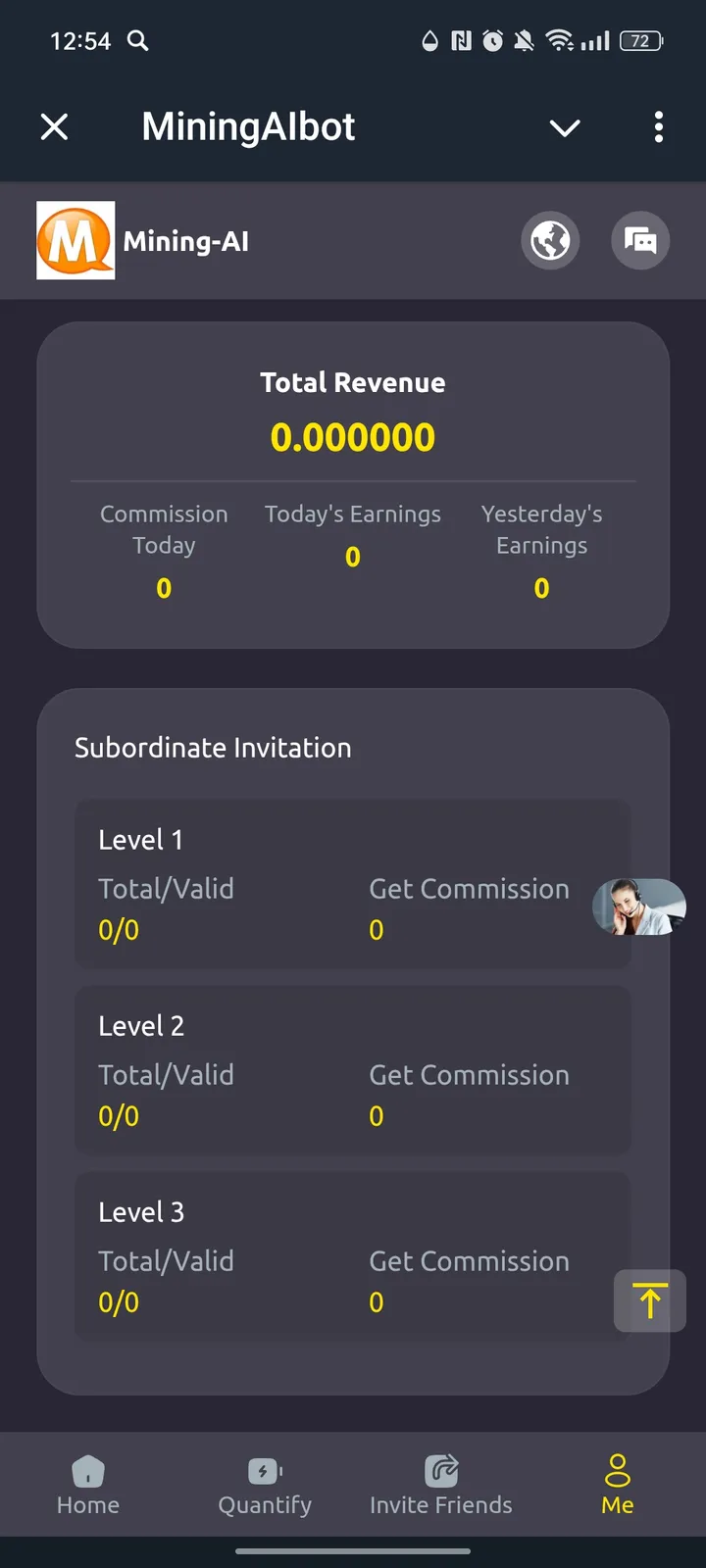
Task: Contact the customer service agent bubble
Action: 638,906
